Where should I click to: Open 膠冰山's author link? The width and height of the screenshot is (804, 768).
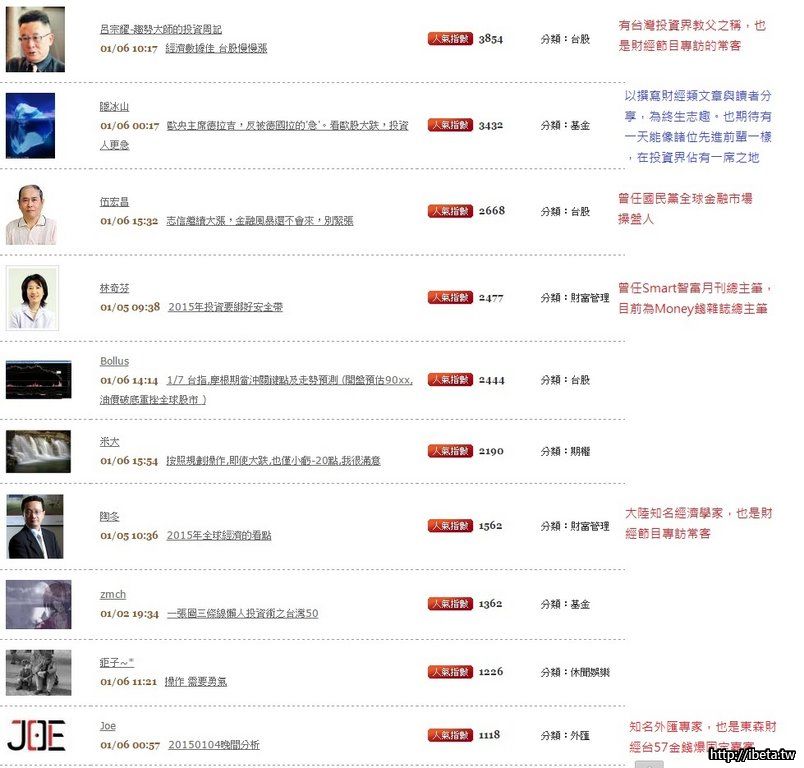coord(115,106)
